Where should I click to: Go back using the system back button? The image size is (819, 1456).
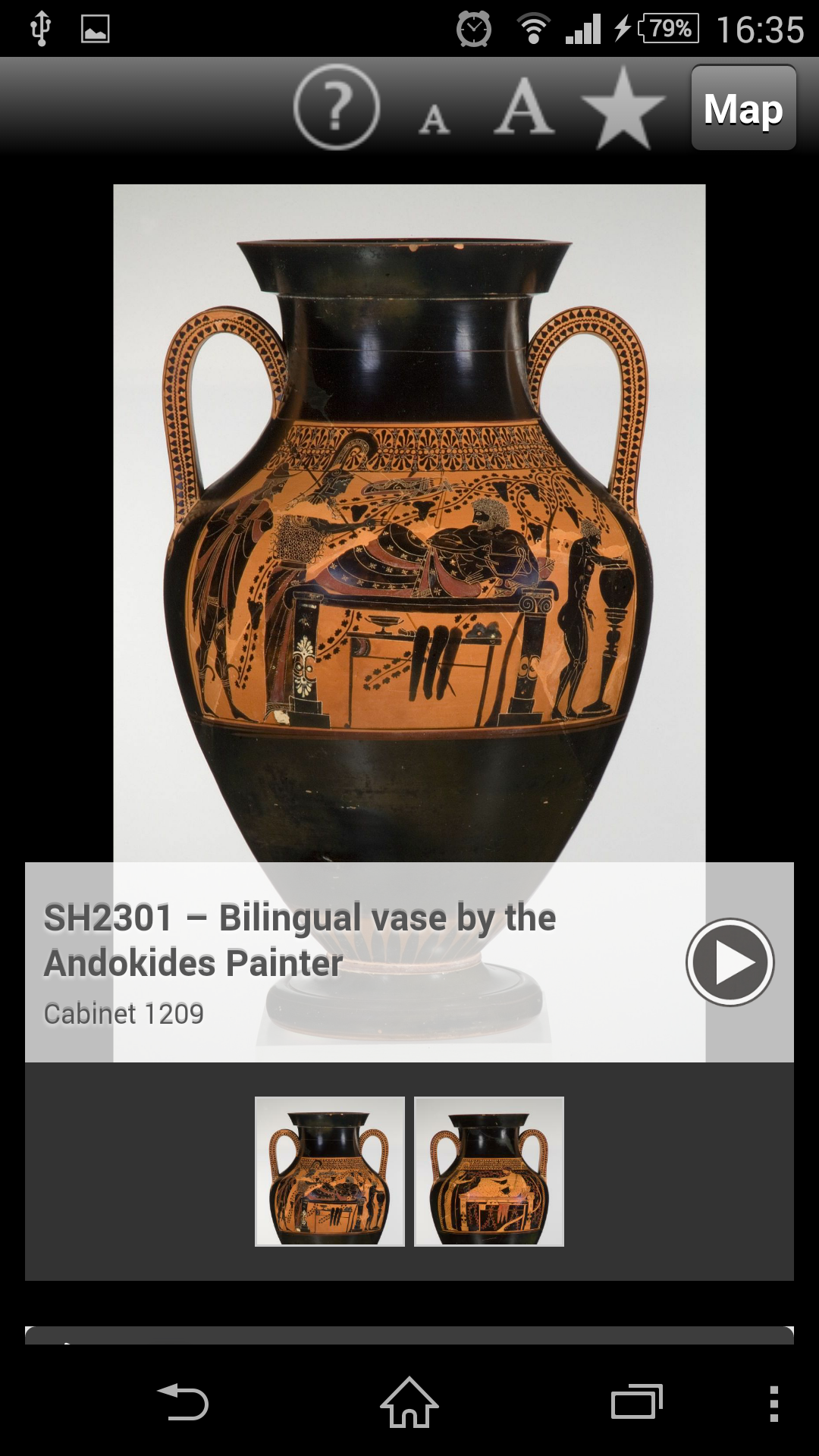tap(183, 1402)
